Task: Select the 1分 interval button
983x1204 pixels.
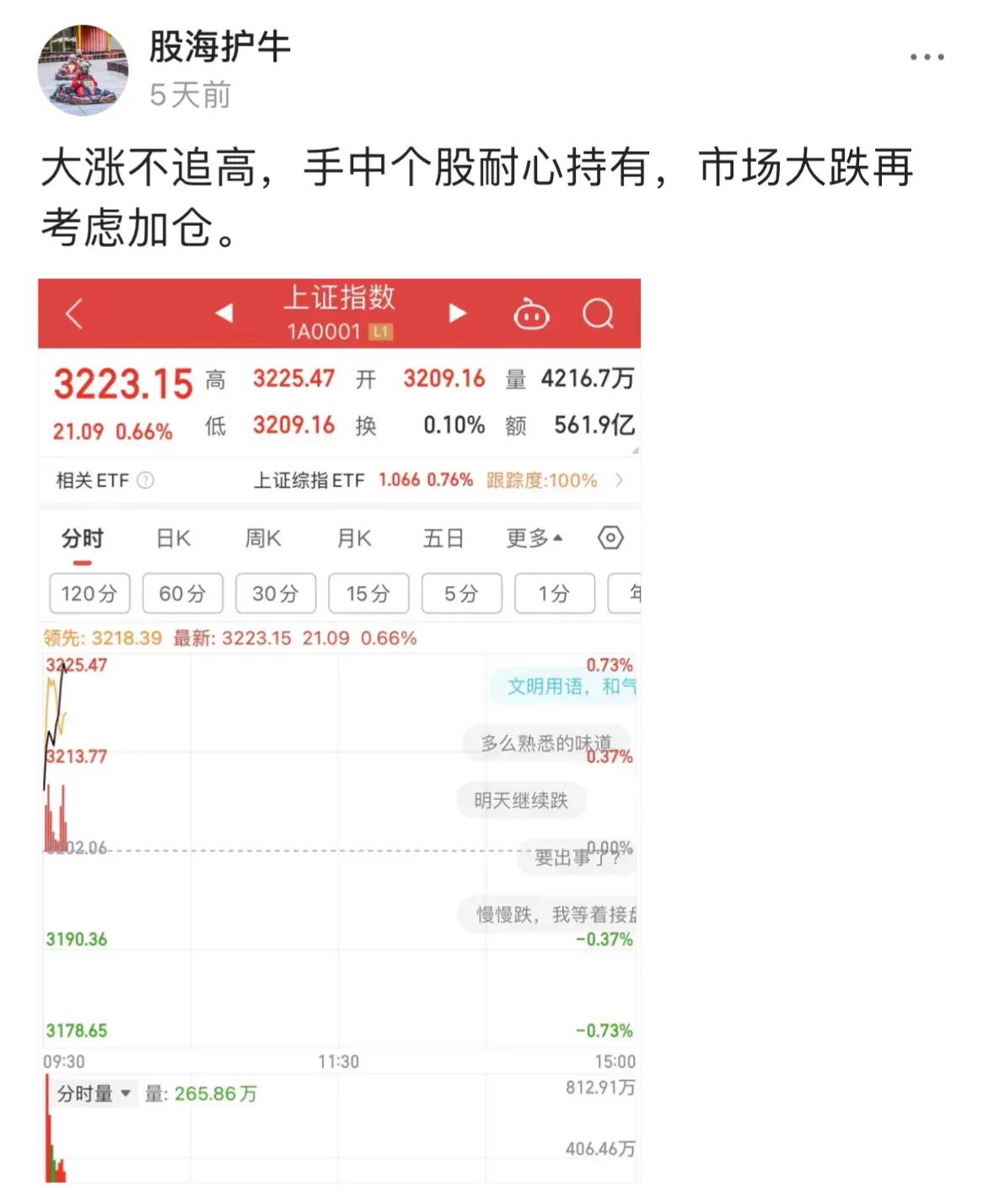Action: coord(554,594)
